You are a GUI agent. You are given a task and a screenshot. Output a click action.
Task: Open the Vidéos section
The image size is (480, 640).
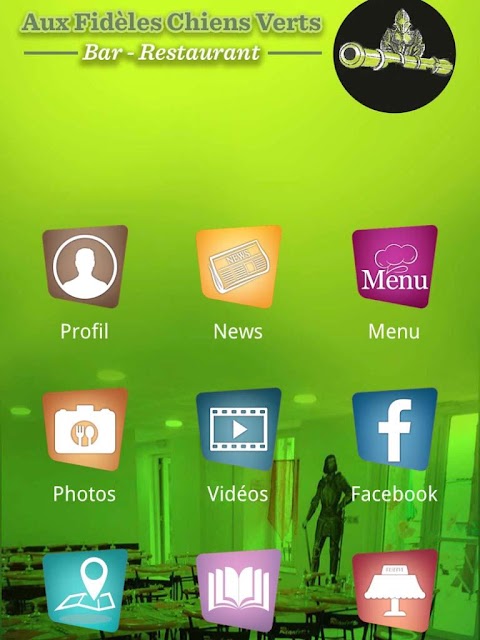coord(239,429)
